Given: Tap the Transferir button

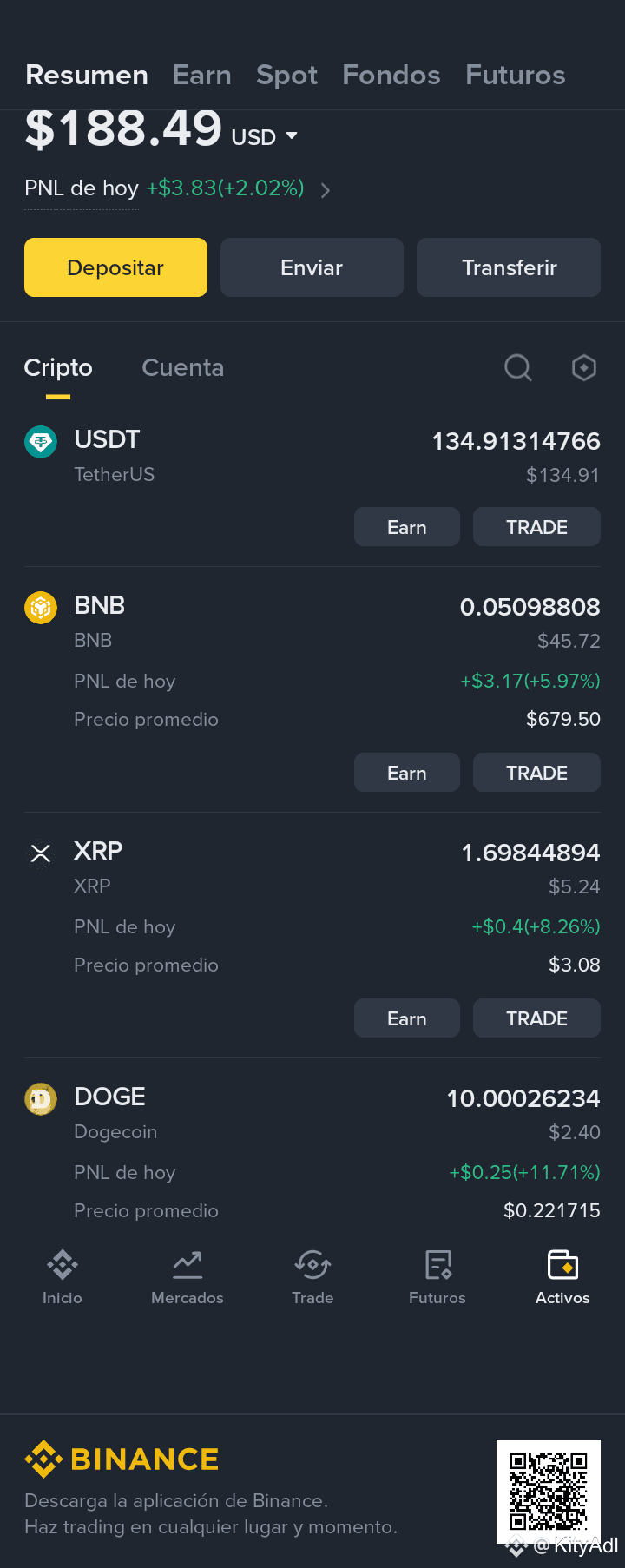Looking at the screenshot, I should pyautogui.click(x=509, y=267).
